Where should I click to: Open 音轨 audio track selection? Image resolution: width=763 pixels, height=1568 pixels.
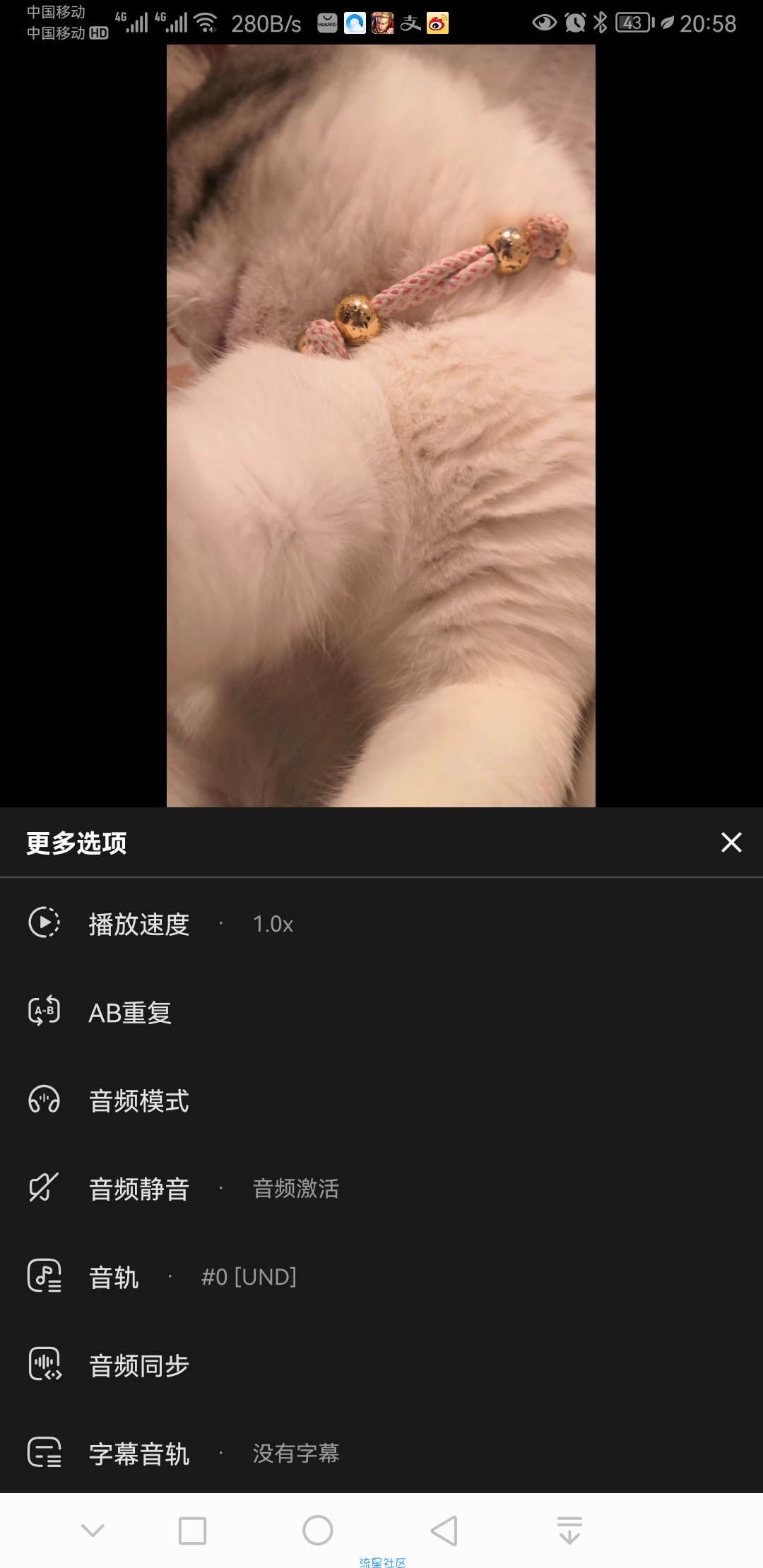click(x=113, y=1277)
